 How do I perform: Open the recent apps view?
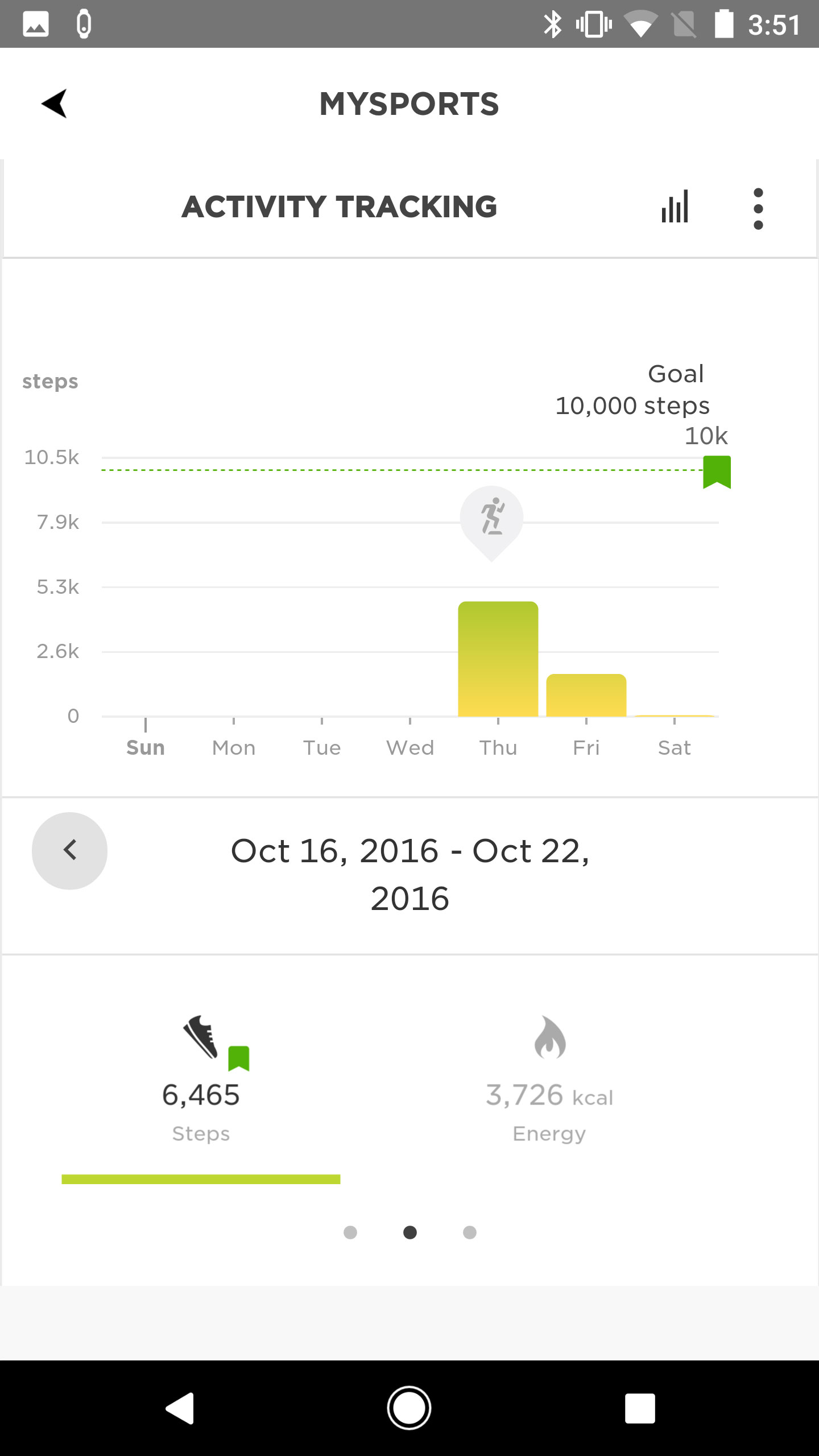click(x=640, y=1408)
